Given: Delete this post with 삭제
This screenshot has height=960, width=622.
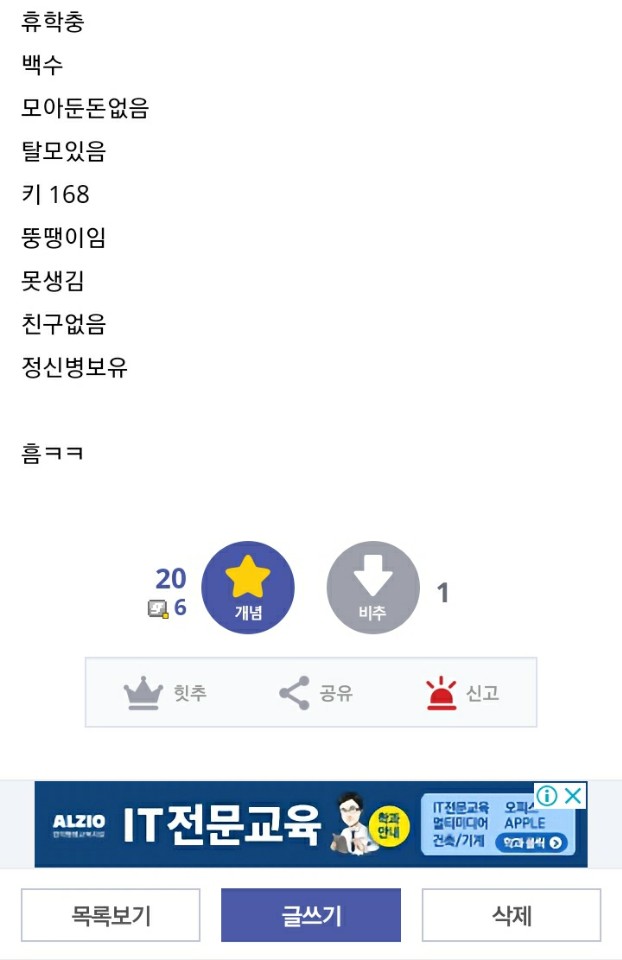Looking at the screenshot, I should click(511, 915).
